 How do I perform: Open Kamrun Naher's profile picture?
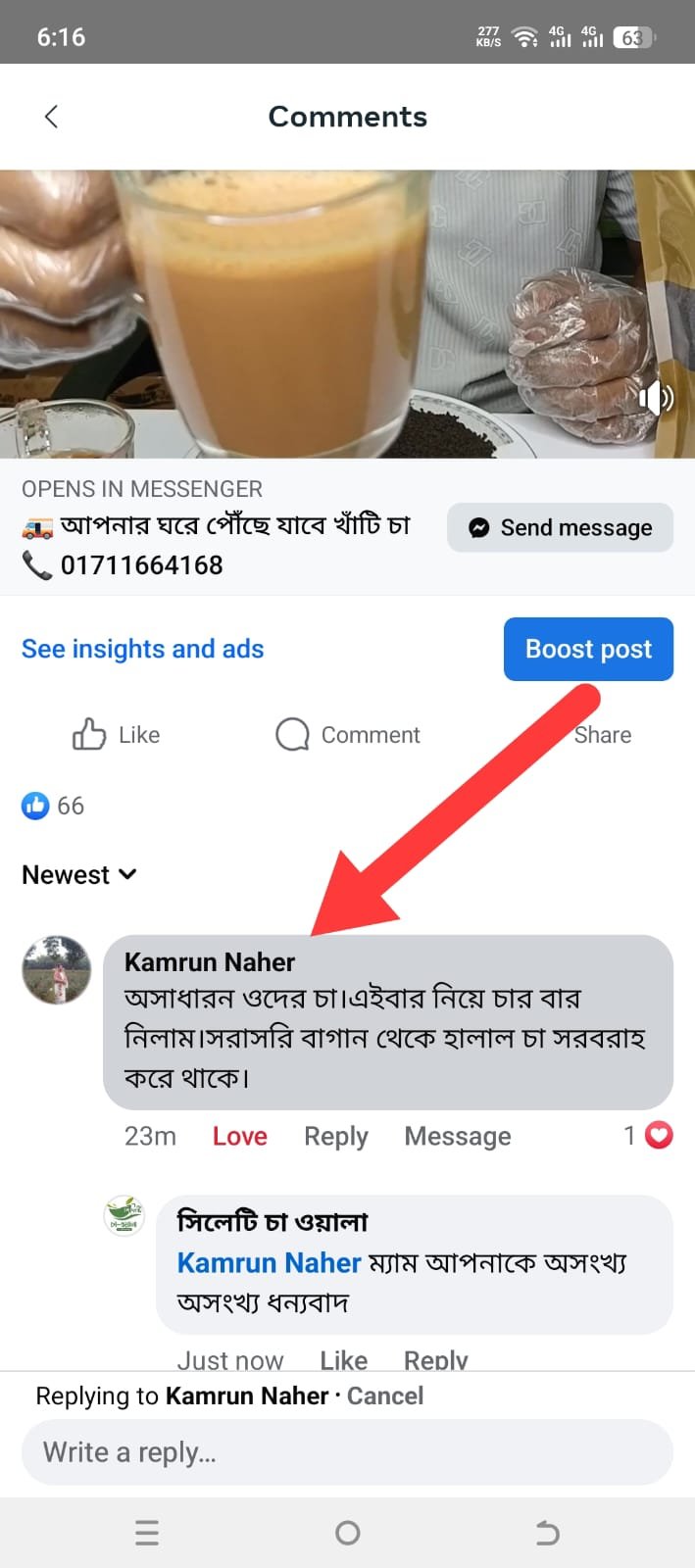pyautogui.click(x=57, y=969)
